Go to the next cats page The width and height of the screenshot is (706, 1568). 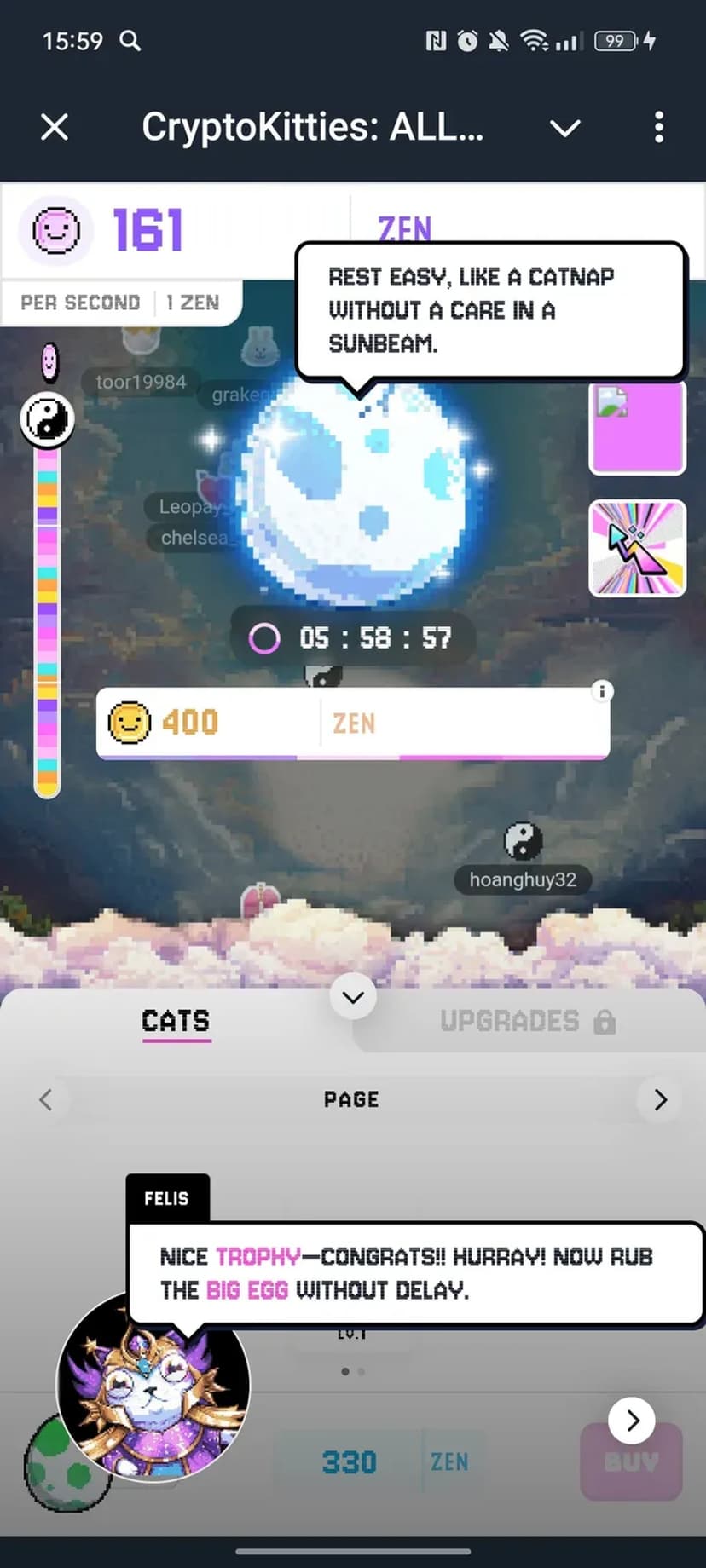(660, 1100)
